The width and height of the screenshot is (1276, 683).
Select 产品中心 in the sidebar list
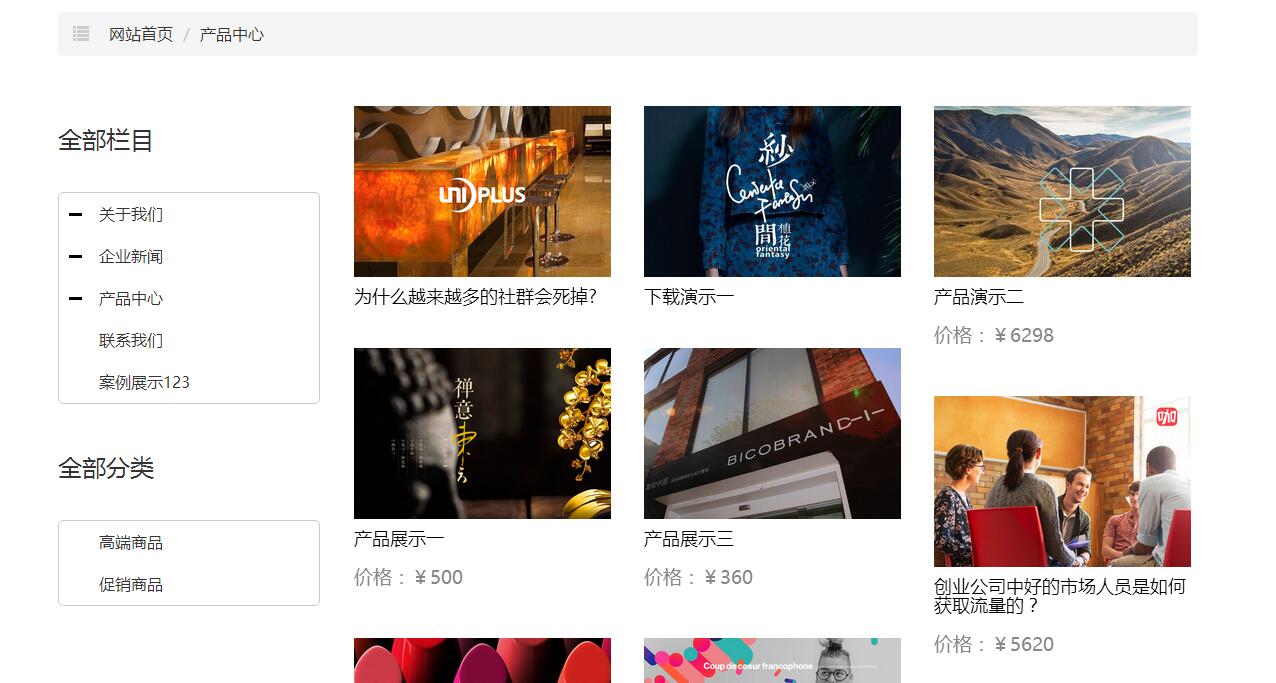(x=131, y=299)
